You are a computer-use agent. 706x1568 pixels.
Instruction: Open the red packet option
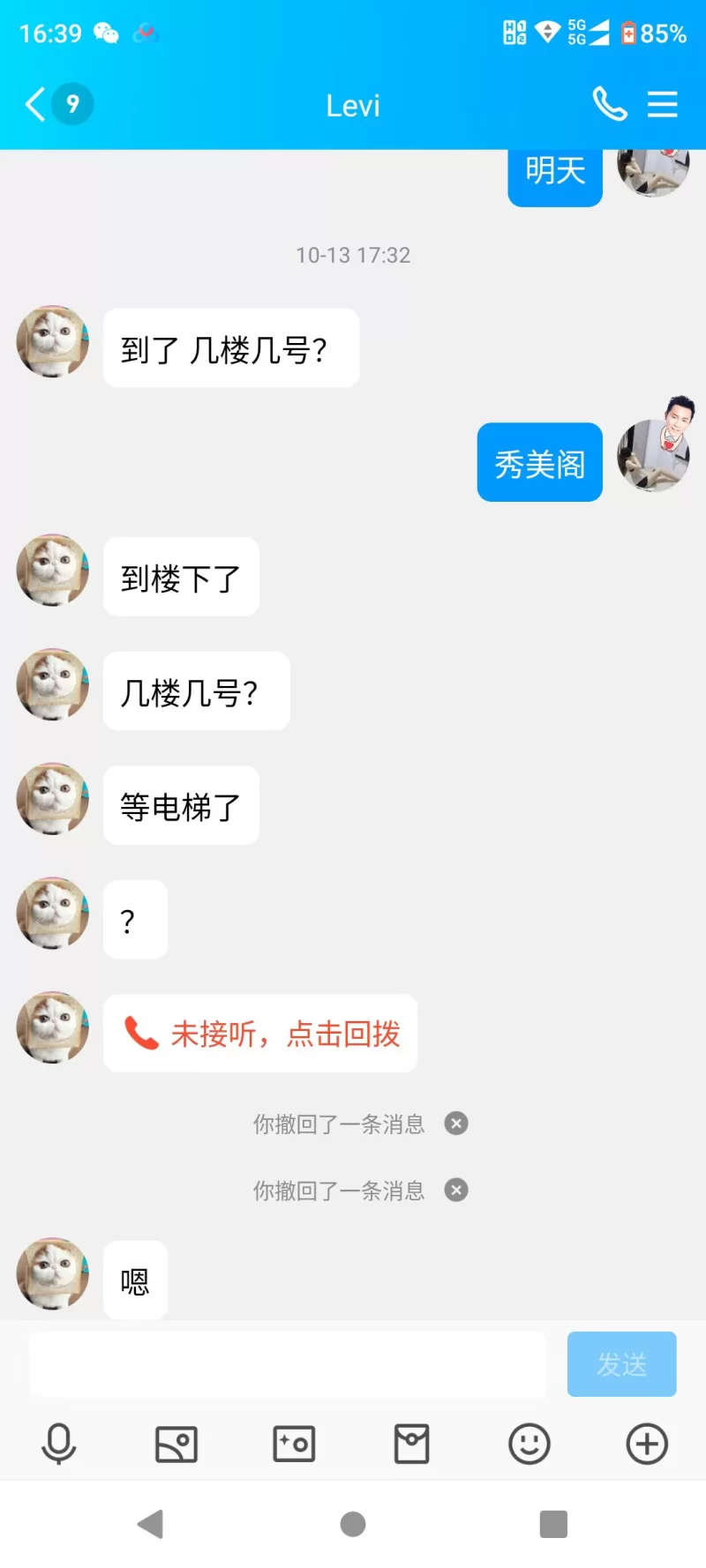pyautogui.click(x=411, y=1445)
